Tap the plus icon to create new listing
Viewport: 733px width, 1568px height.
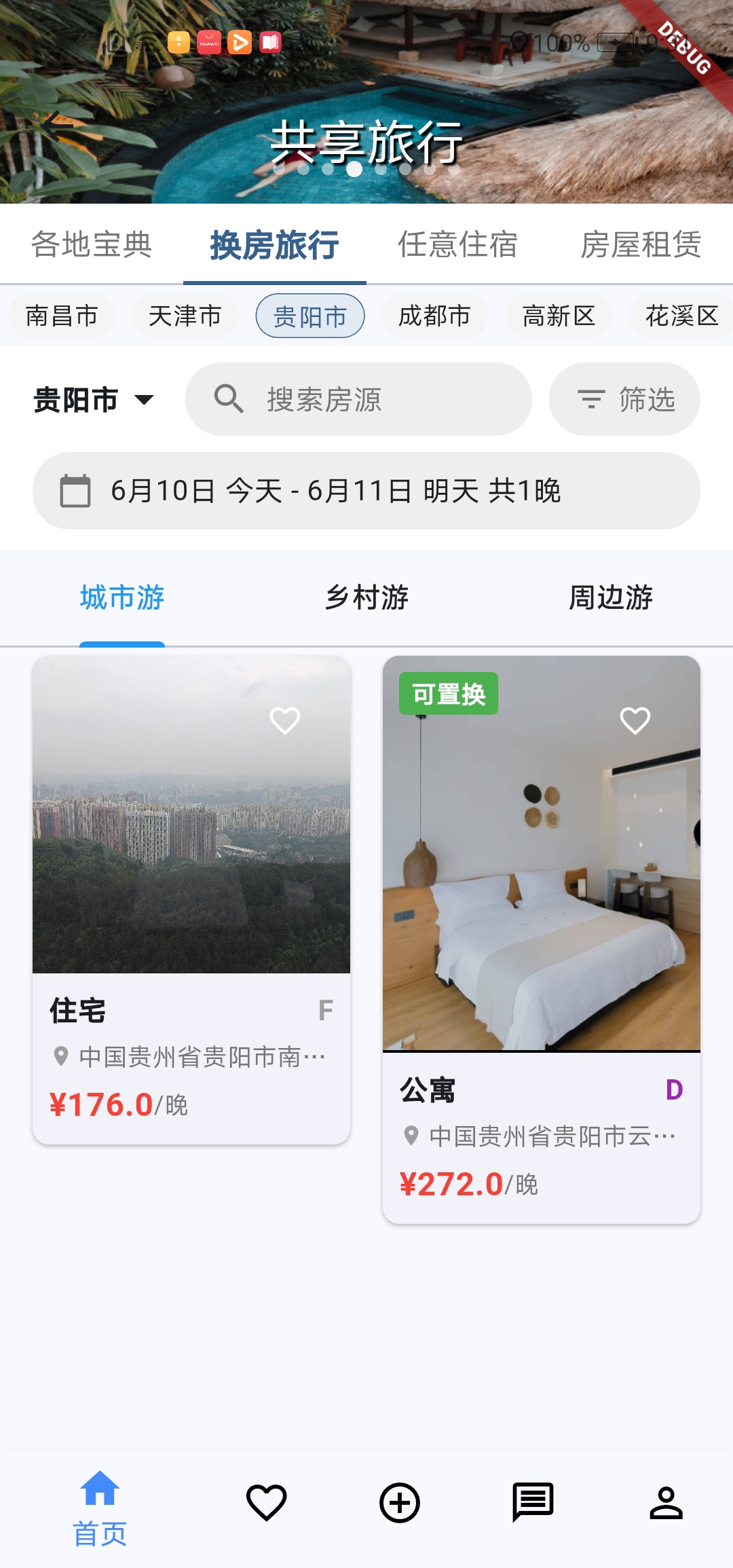click(x=400, y=1501)
